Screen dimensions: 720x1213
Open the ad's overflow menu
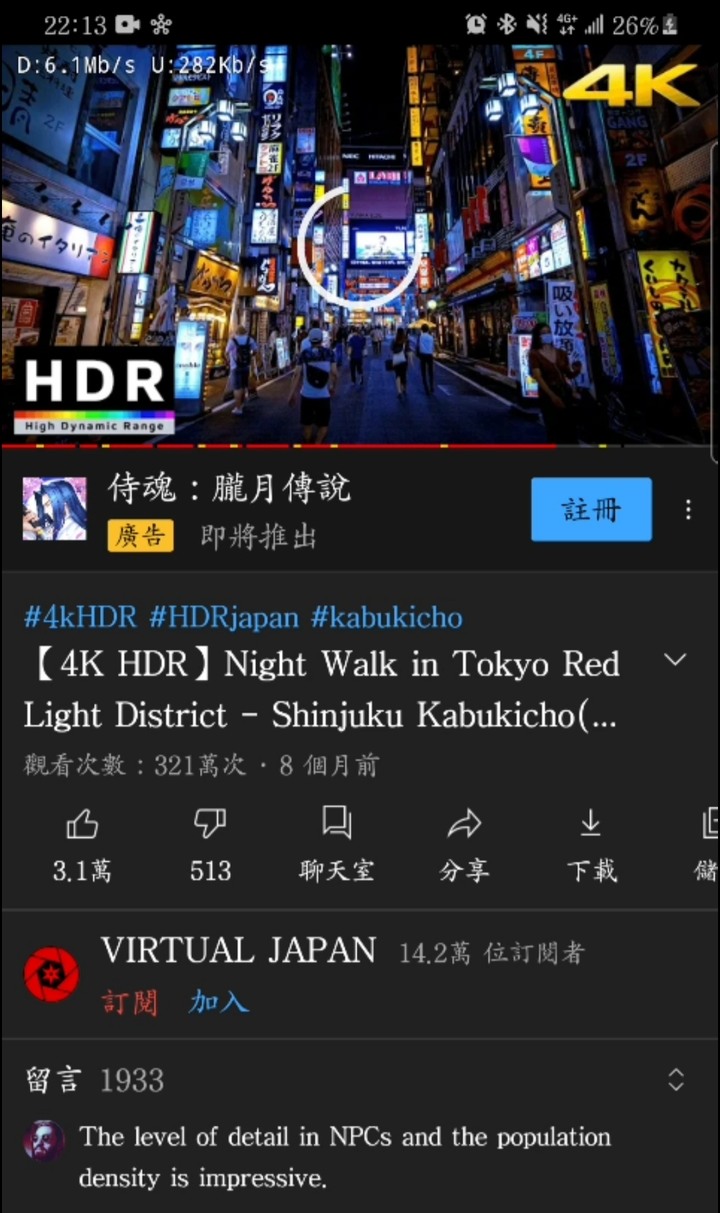(x=688, y=510)
